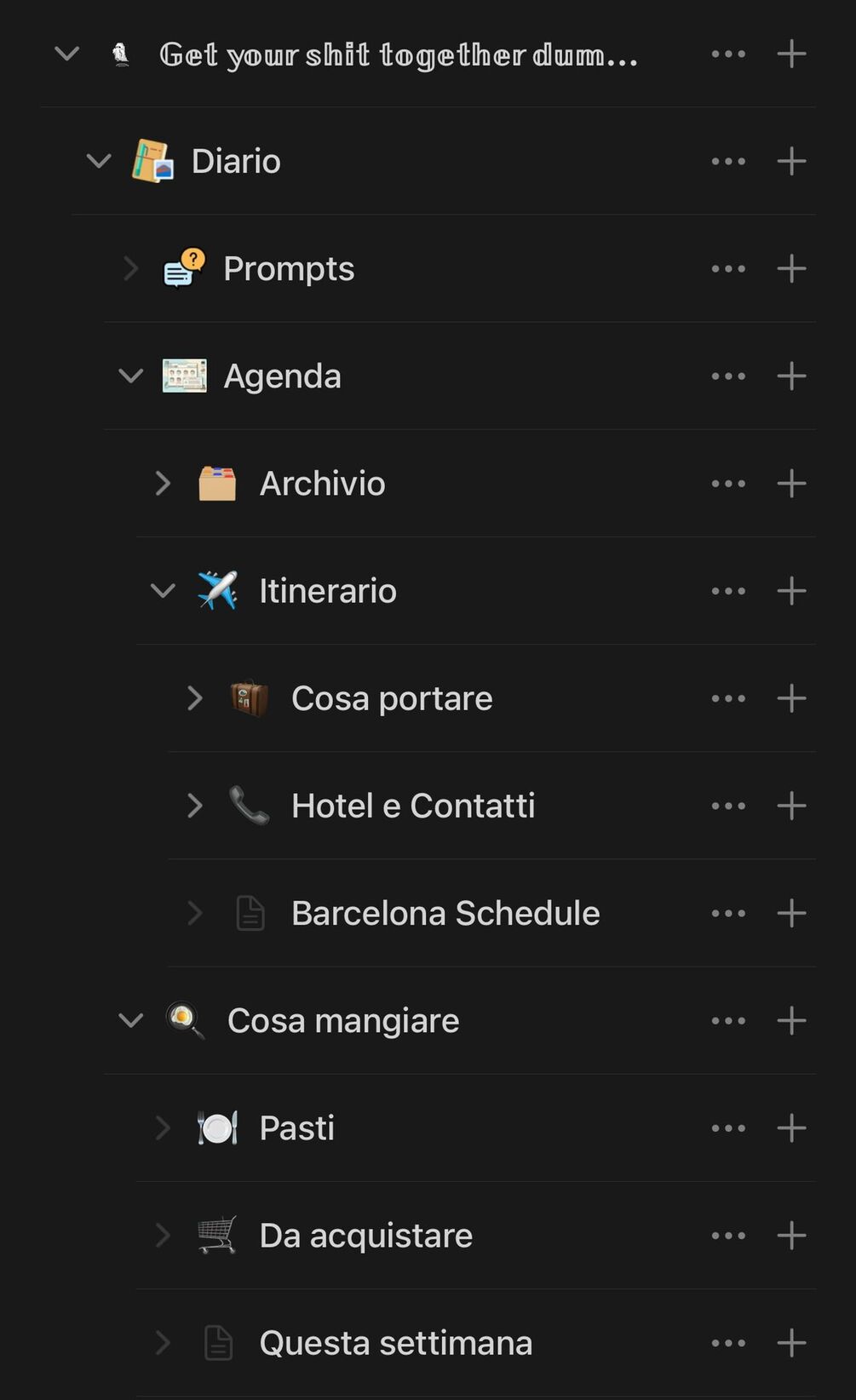Open the more options for Prompts
Image resolution: width=856 pixels, height=1400 pixels.
(728, 268)
